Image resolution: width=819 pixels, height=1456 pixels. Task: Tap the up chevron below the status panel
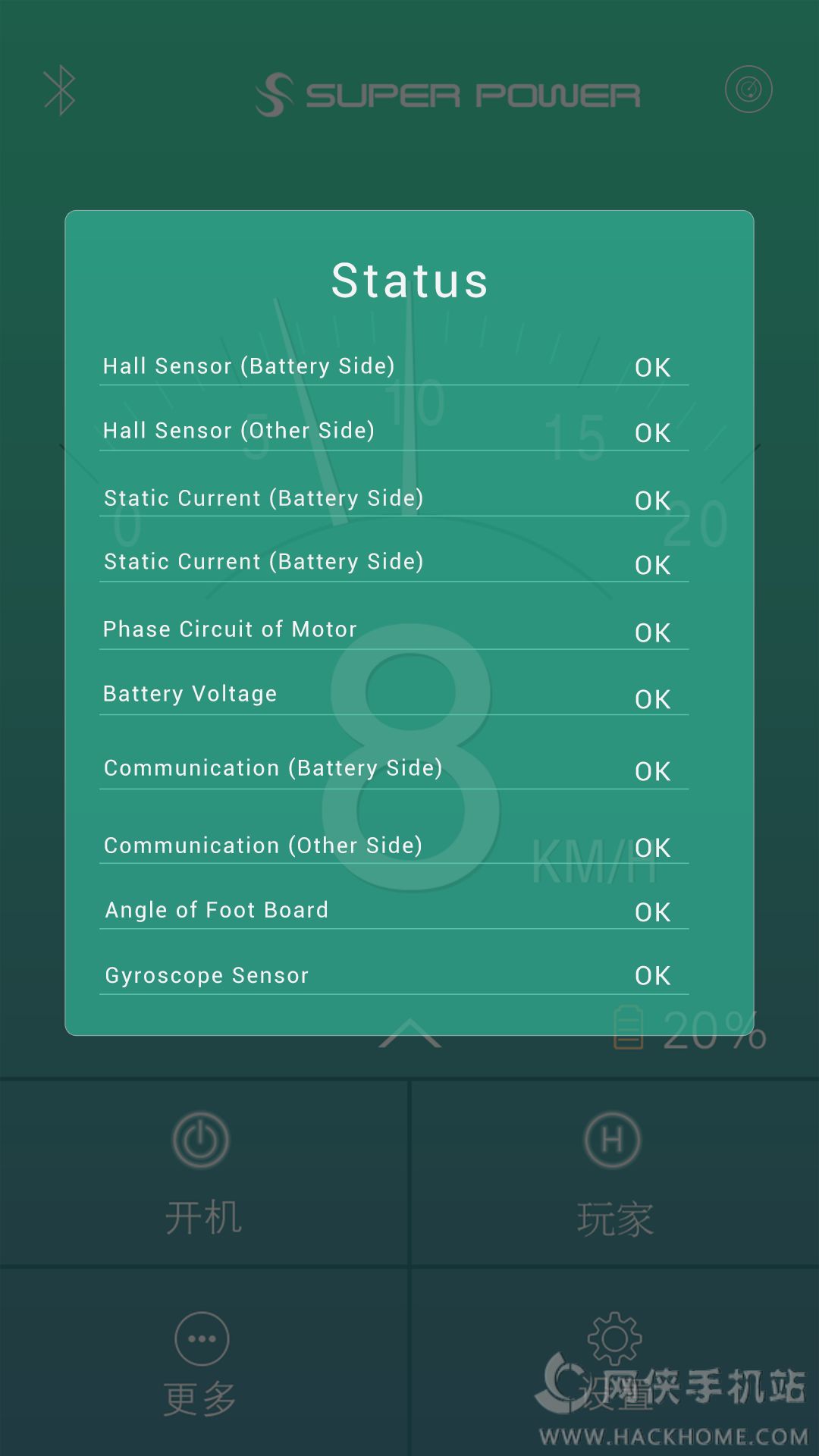(x=409, y=1033)
